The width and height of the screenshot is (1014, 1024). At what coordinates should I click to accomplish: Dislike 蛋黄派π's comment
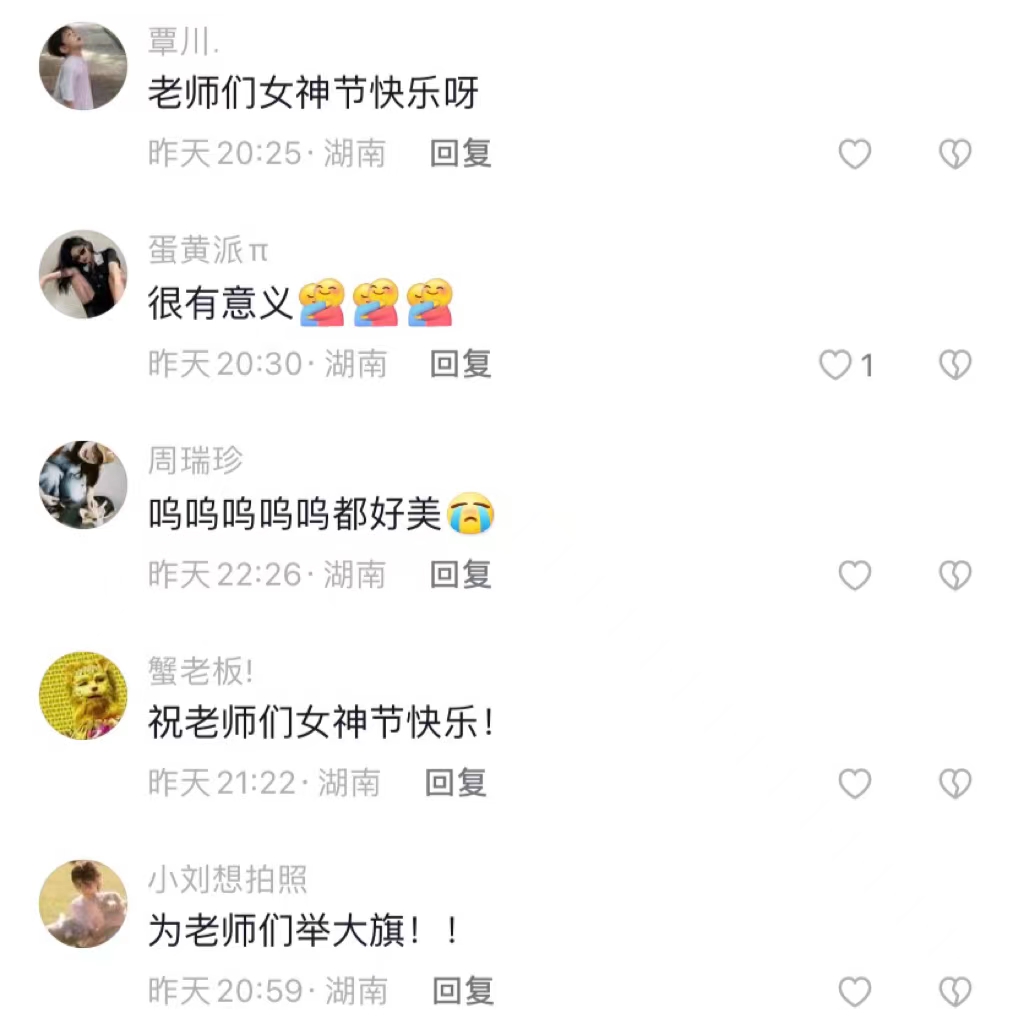[955, 365]
